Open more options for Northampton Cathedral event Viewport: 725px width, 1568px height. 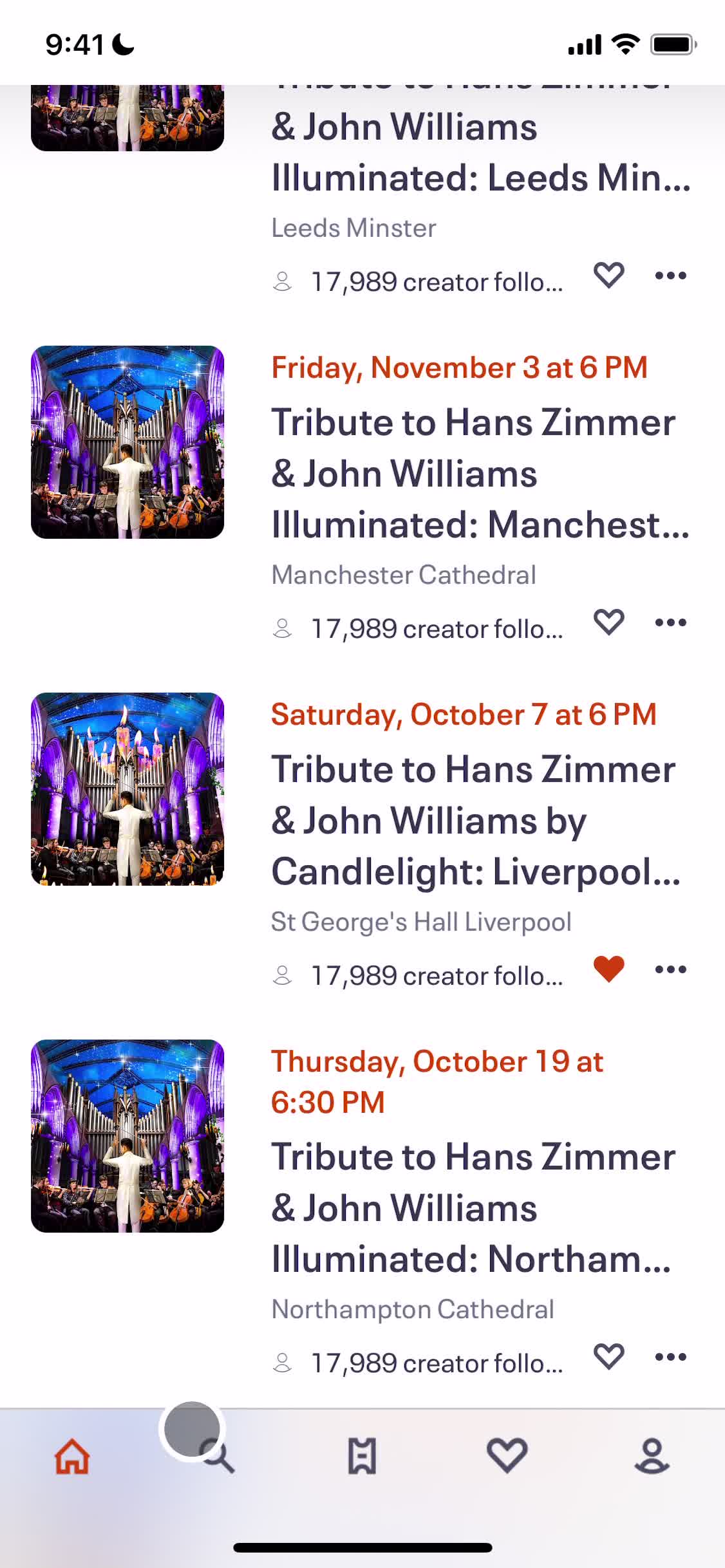(670, 1357)
